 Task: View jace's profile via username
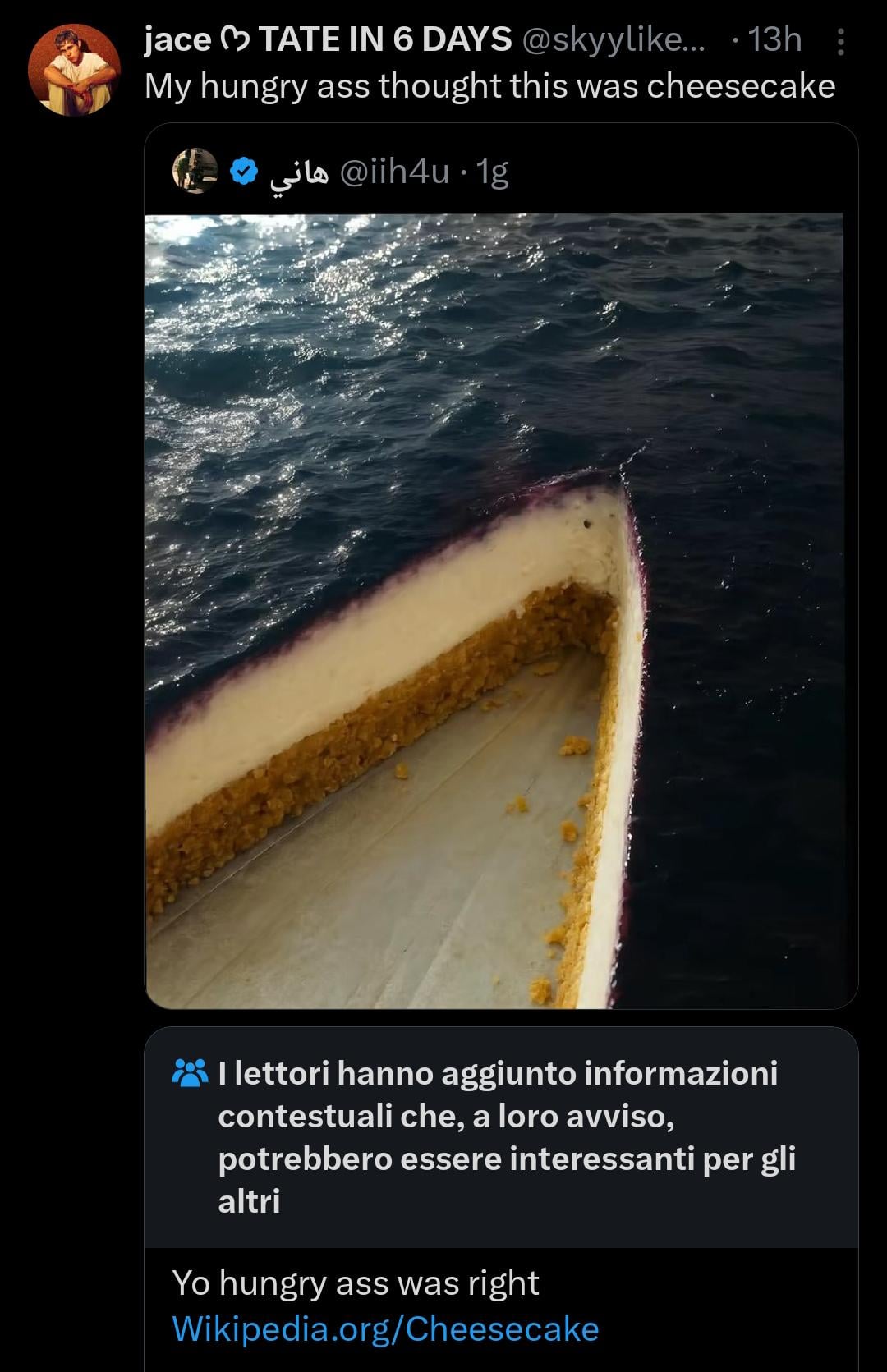click(x=327, y=39)
